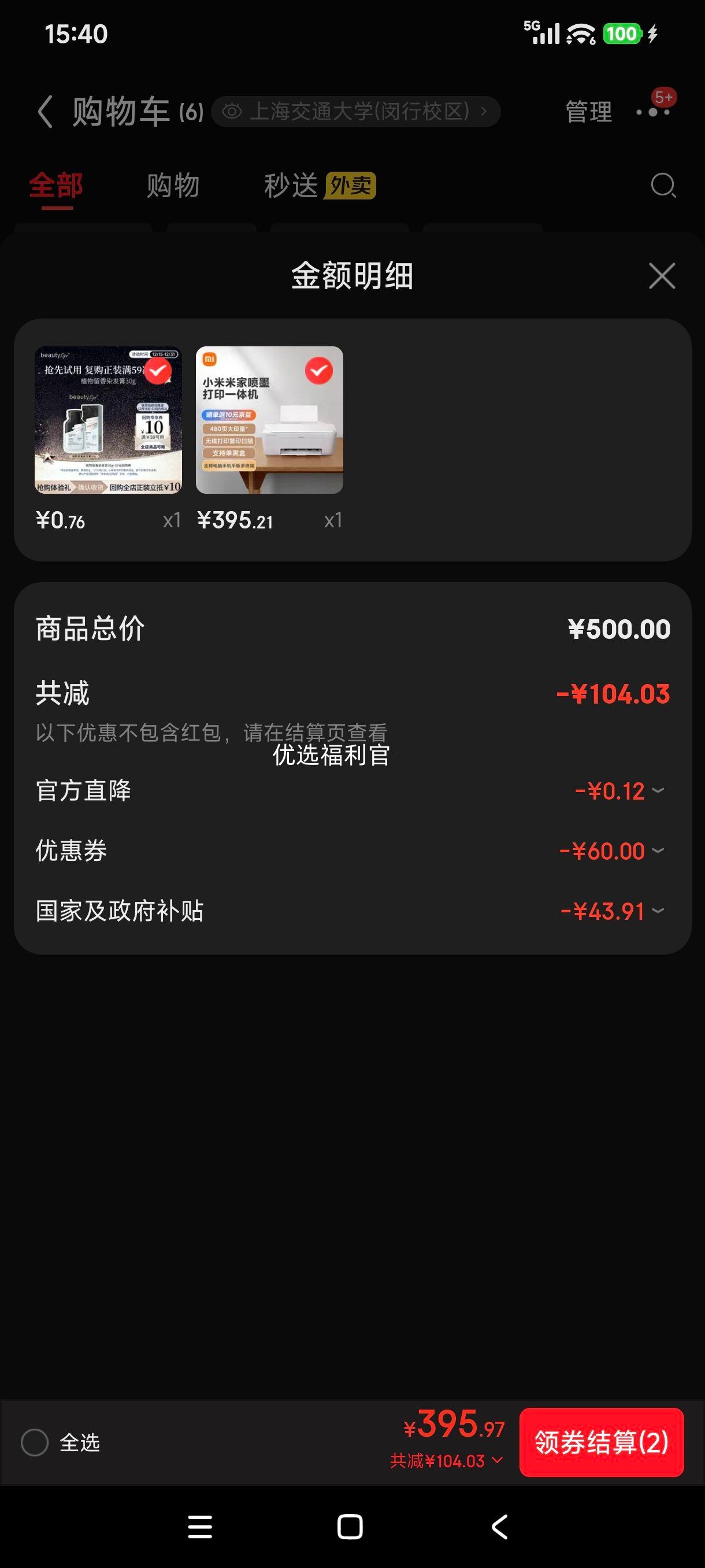Open the search in the cart page
Screen dimensions: 705x1568
click(x=663, y=186)
